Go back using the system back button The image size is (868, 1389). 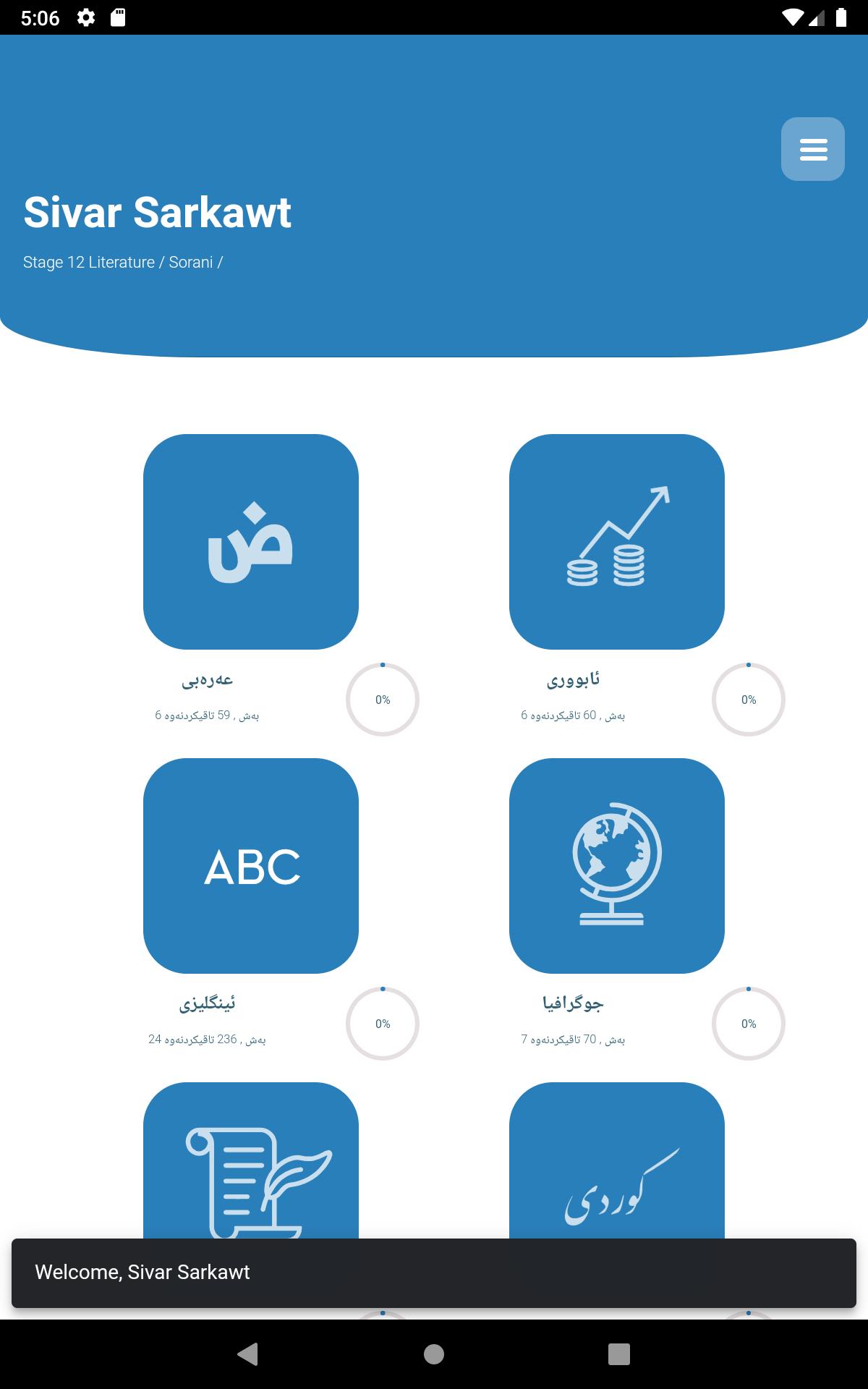(247, 1354)
